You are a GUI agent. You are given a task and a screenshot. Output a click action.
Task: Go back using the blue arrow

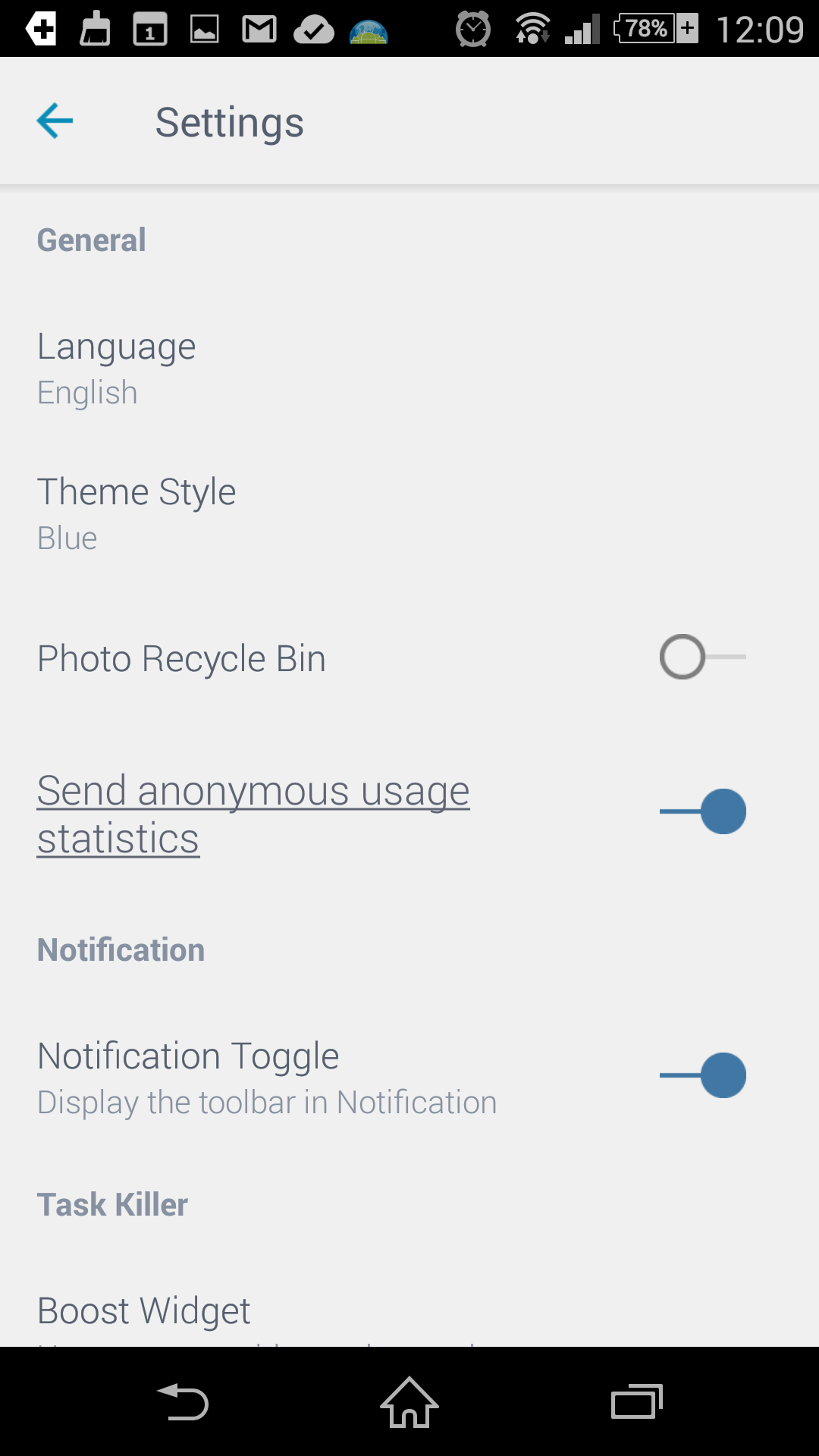click(x=55, y=121)
